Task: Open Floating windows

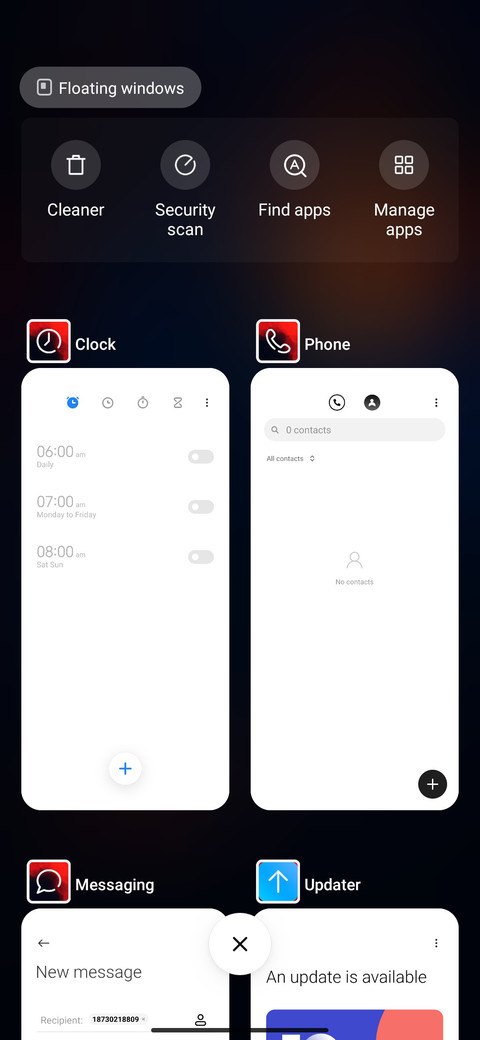Action: tap(110, 88)
